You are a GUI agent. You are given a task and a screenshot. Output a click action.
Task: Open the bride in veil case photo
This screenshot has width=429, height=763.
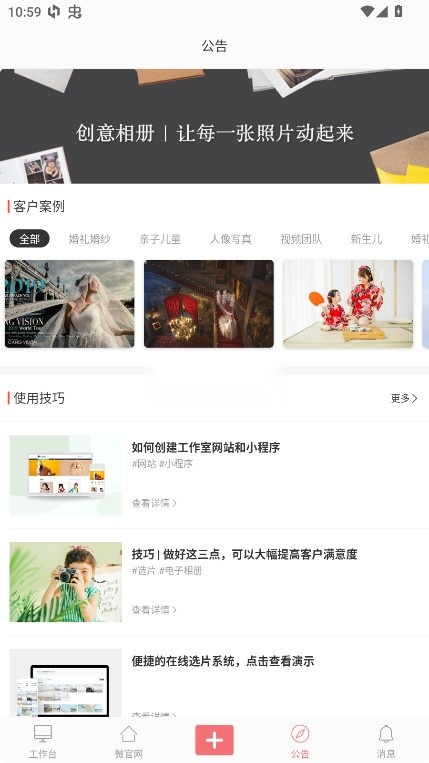click(x=70, y=304)
